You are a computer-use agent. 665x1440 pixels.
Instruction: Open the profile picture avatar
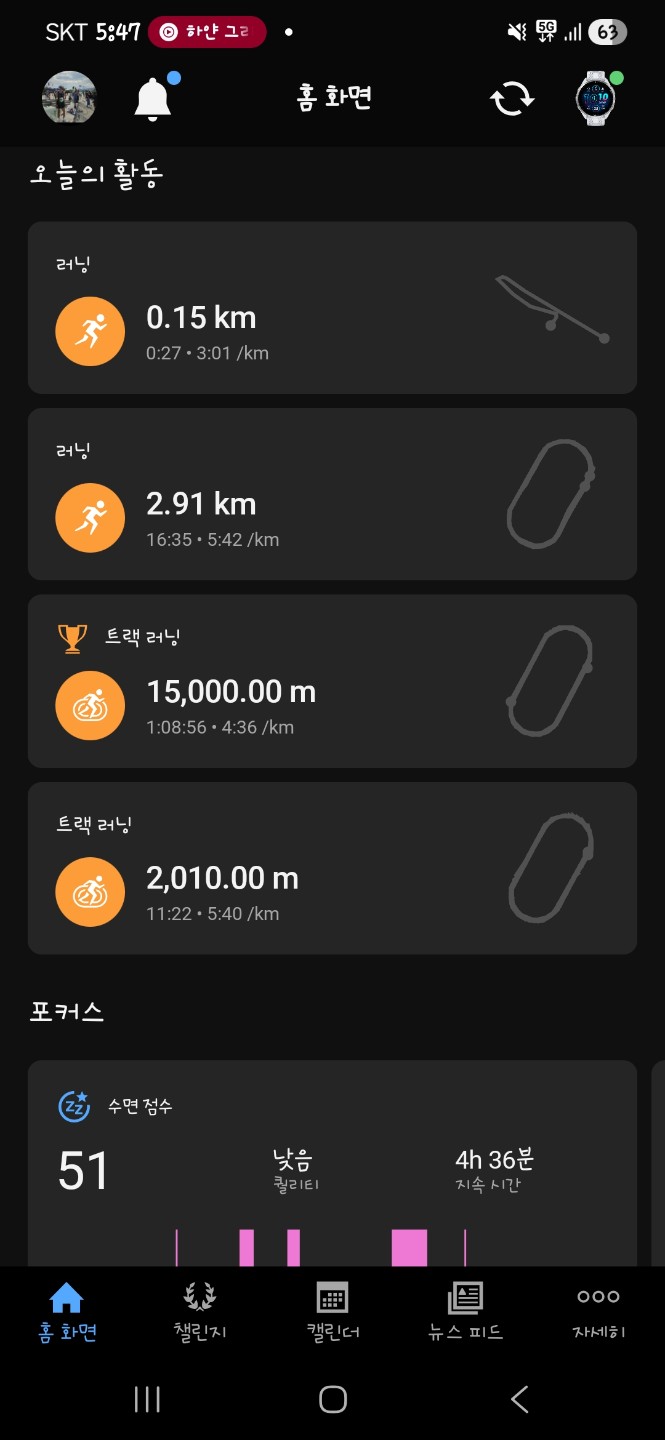pos(69,98)
